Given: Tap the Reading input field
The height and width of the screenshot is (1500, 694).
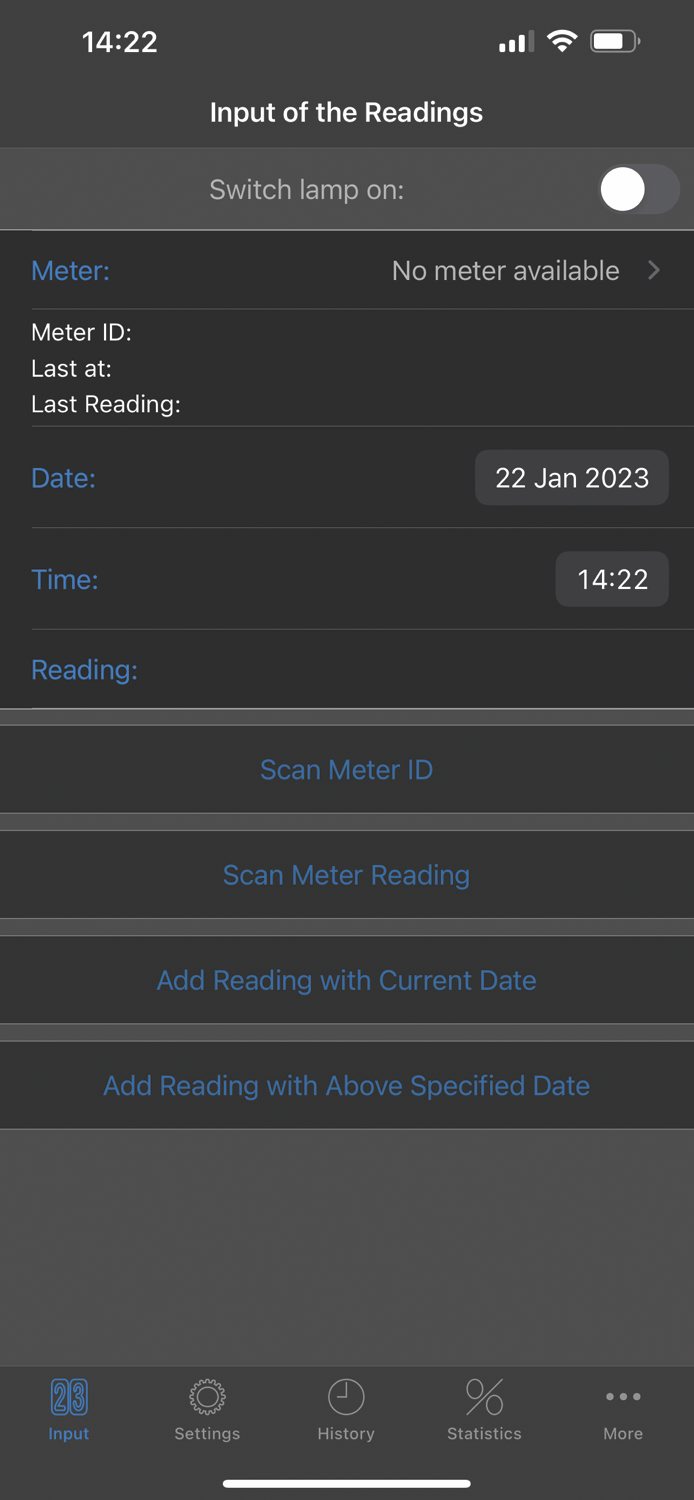Looking at the screenshot, I should point(347,670).
